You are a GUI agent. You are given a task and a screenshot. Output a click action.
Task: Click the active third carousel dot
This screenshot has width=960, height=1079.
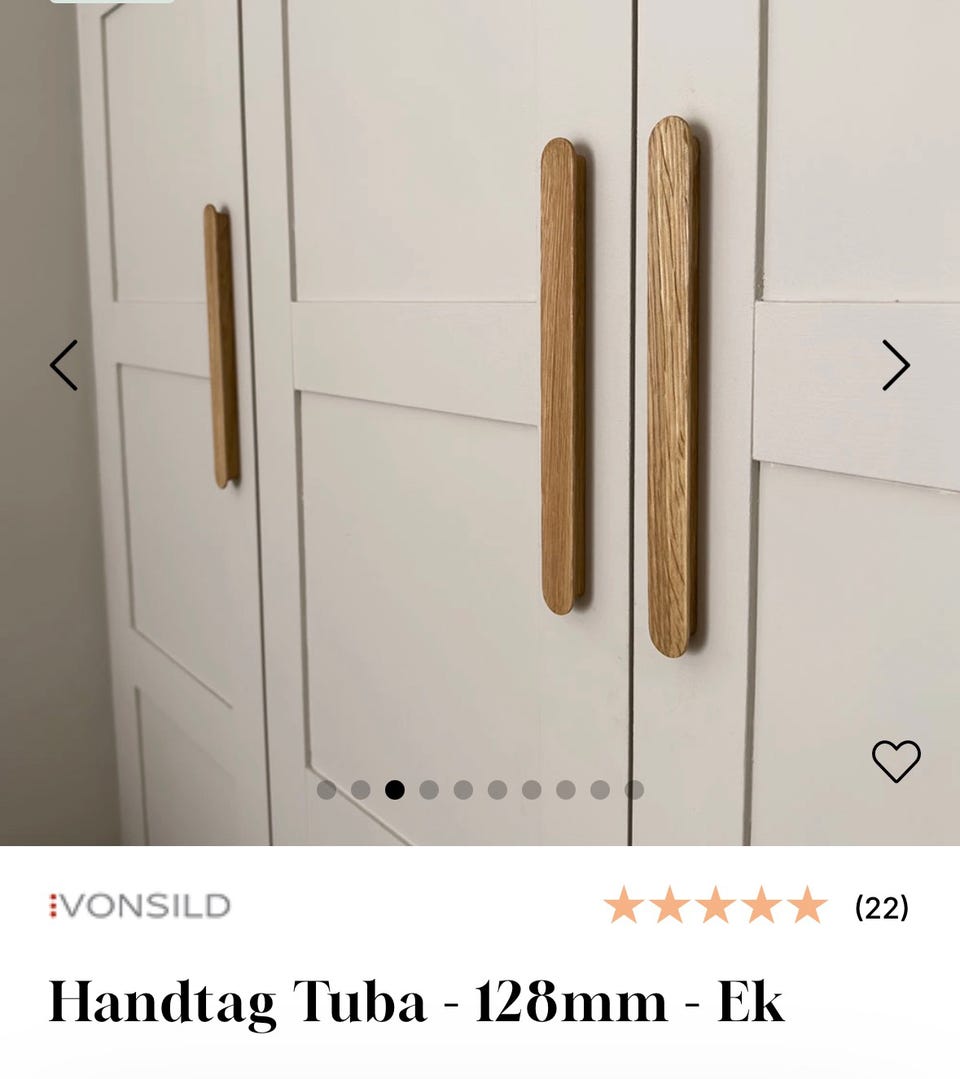[x=393, y=790]
